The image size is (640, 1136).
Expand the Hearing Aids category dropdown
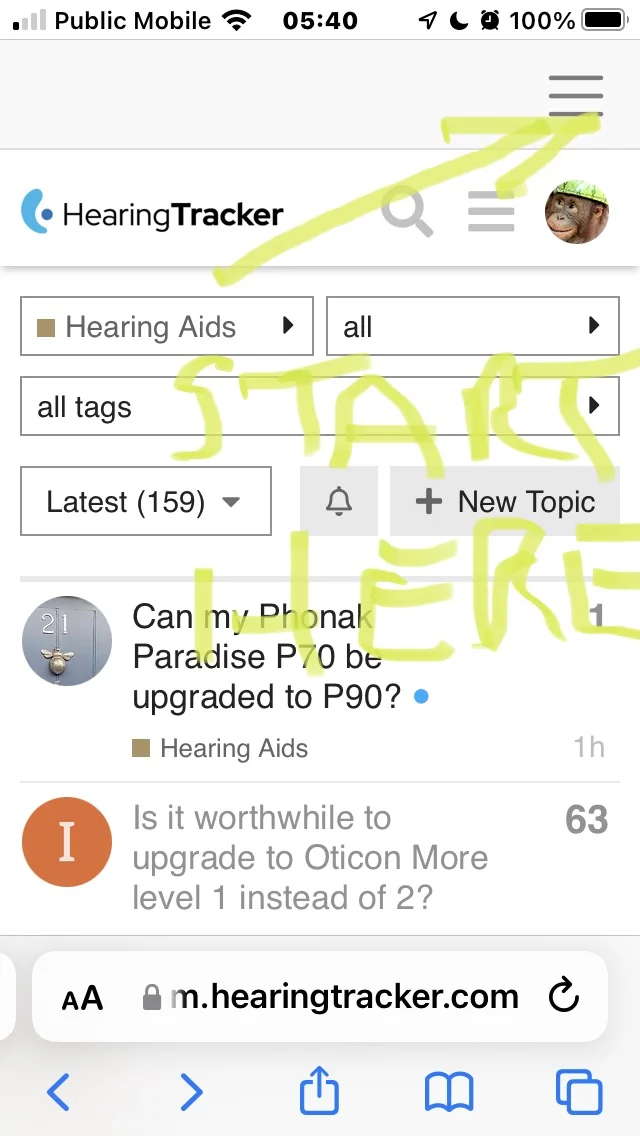point(167,326)
